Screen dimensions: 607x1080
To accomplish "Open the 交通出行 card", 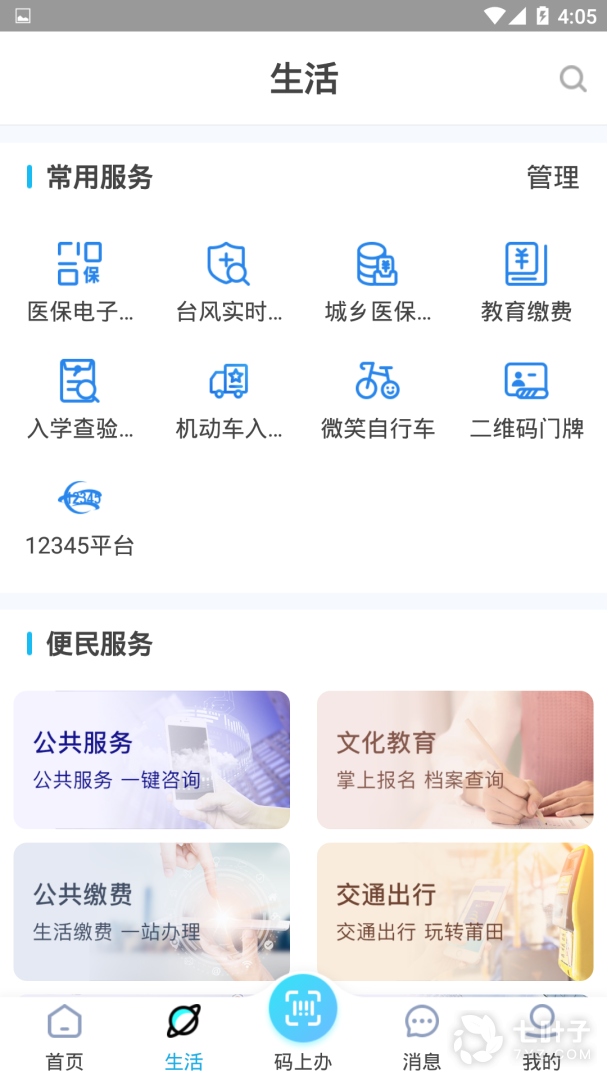I will click(x=455, y=911).
